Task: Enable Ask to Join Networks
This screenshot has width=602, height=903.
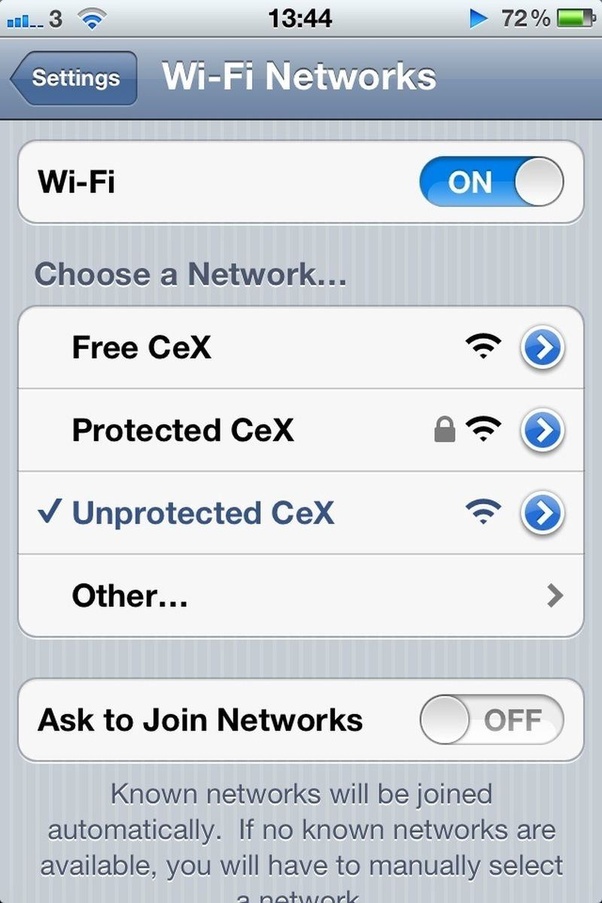Action: pyautogui.click(x=491, y=720)
